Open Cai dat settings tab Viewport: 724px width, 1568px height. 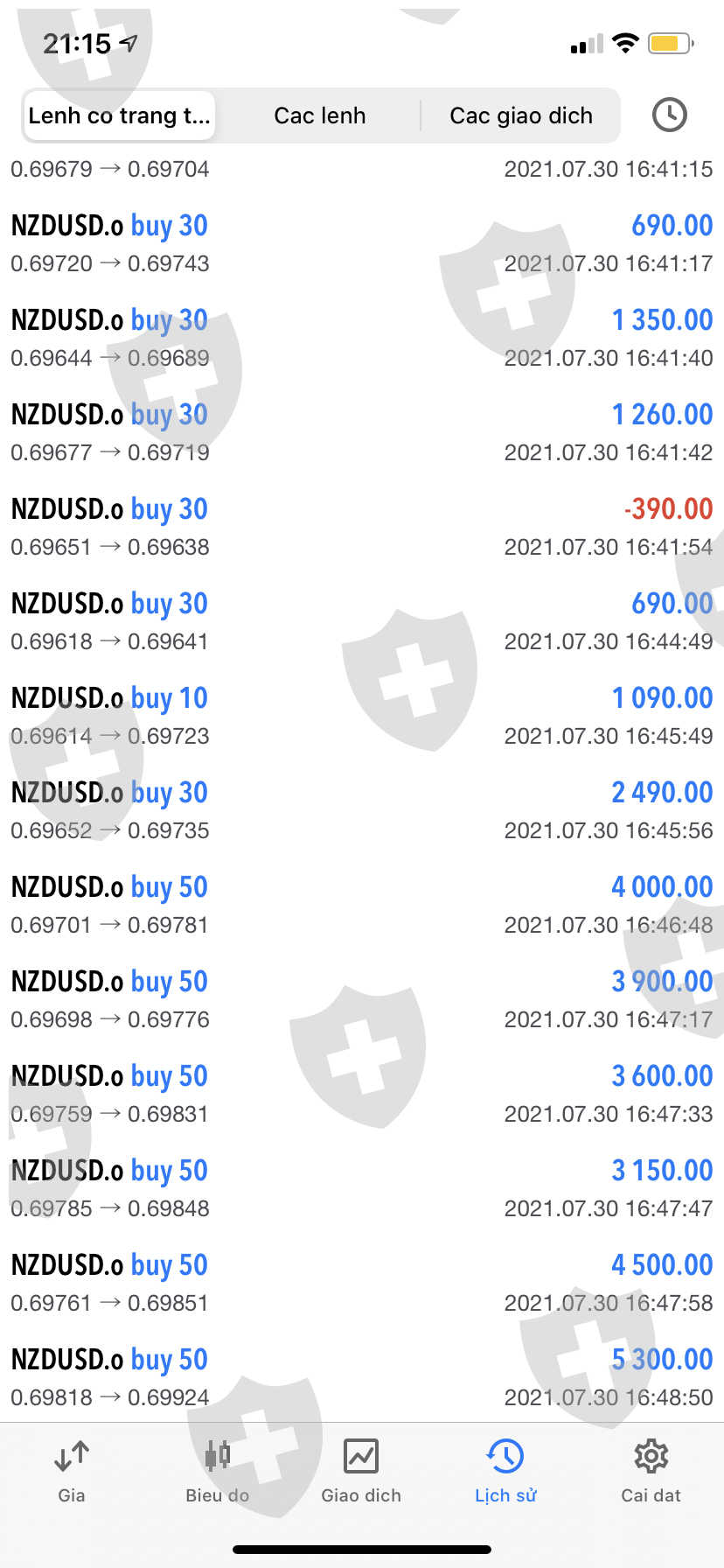pyautogui.click(x=651, y=1470)
